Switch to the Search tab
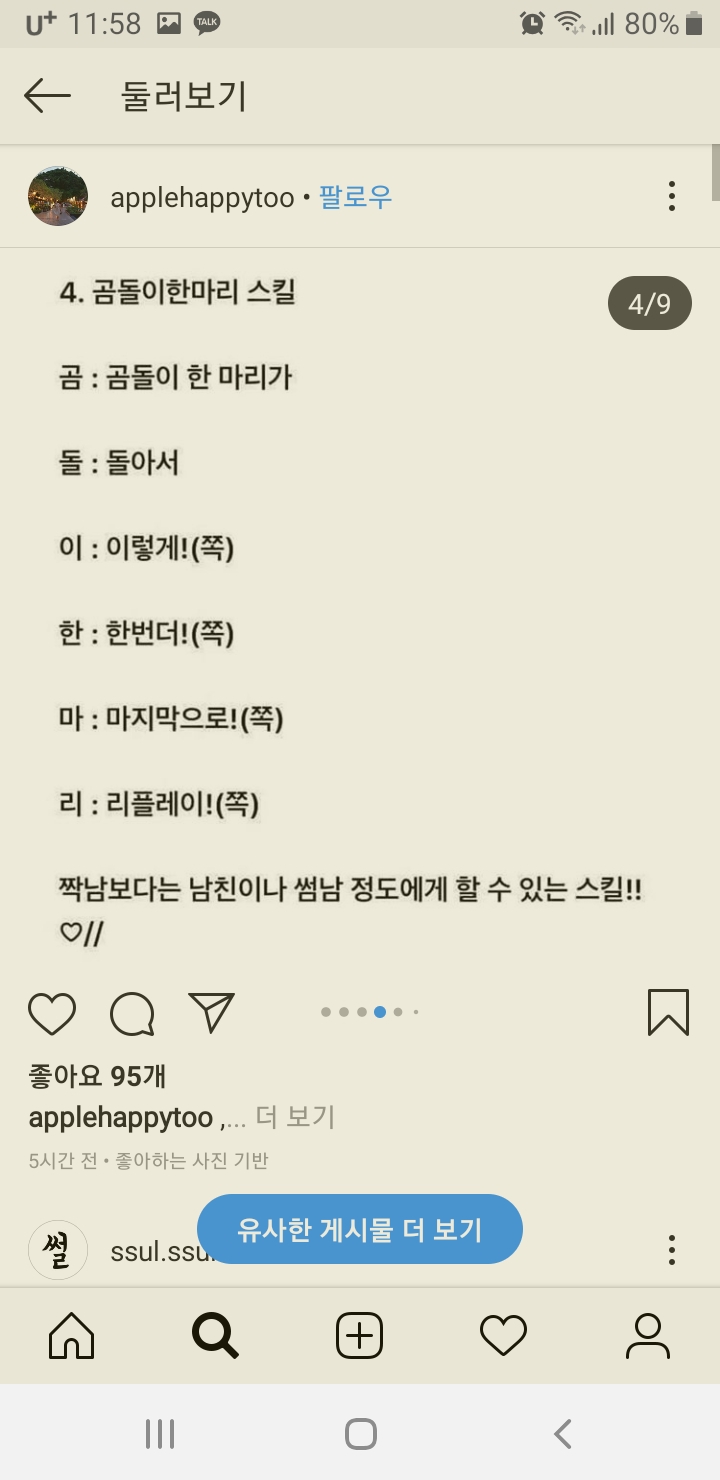This screenshot has width=720, height=1480. (x=215, y=1336)
